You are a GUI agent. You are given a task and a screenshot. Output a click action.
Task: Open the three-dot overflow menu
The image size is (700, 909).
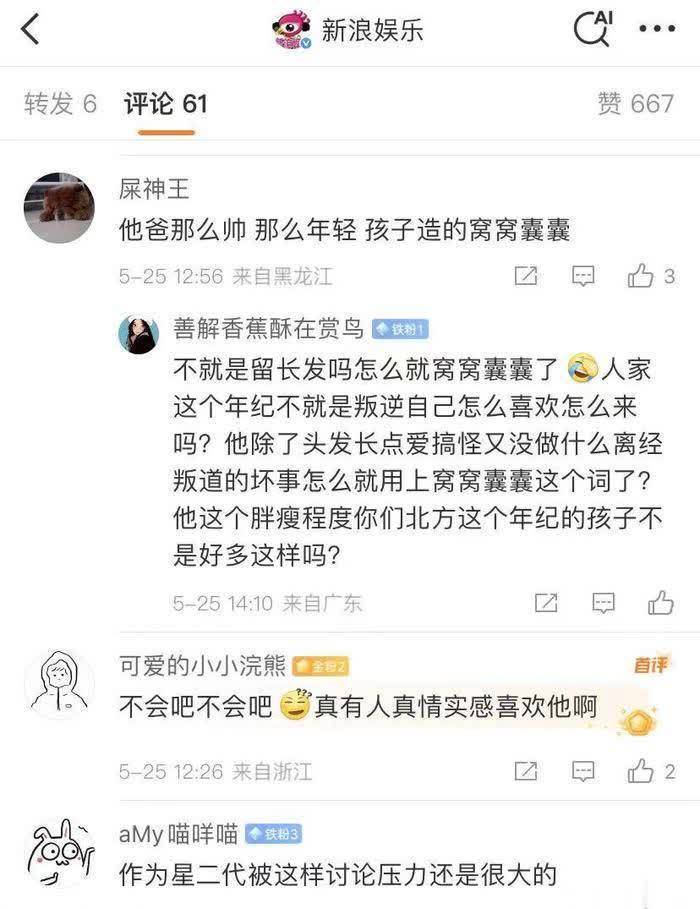point(657,30)
